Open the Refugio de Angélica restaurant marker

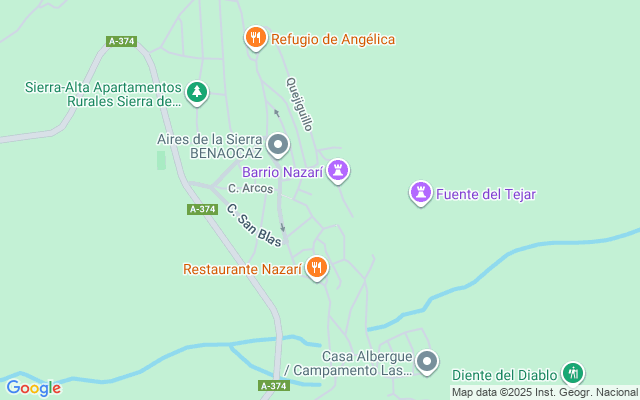[256, 38]
